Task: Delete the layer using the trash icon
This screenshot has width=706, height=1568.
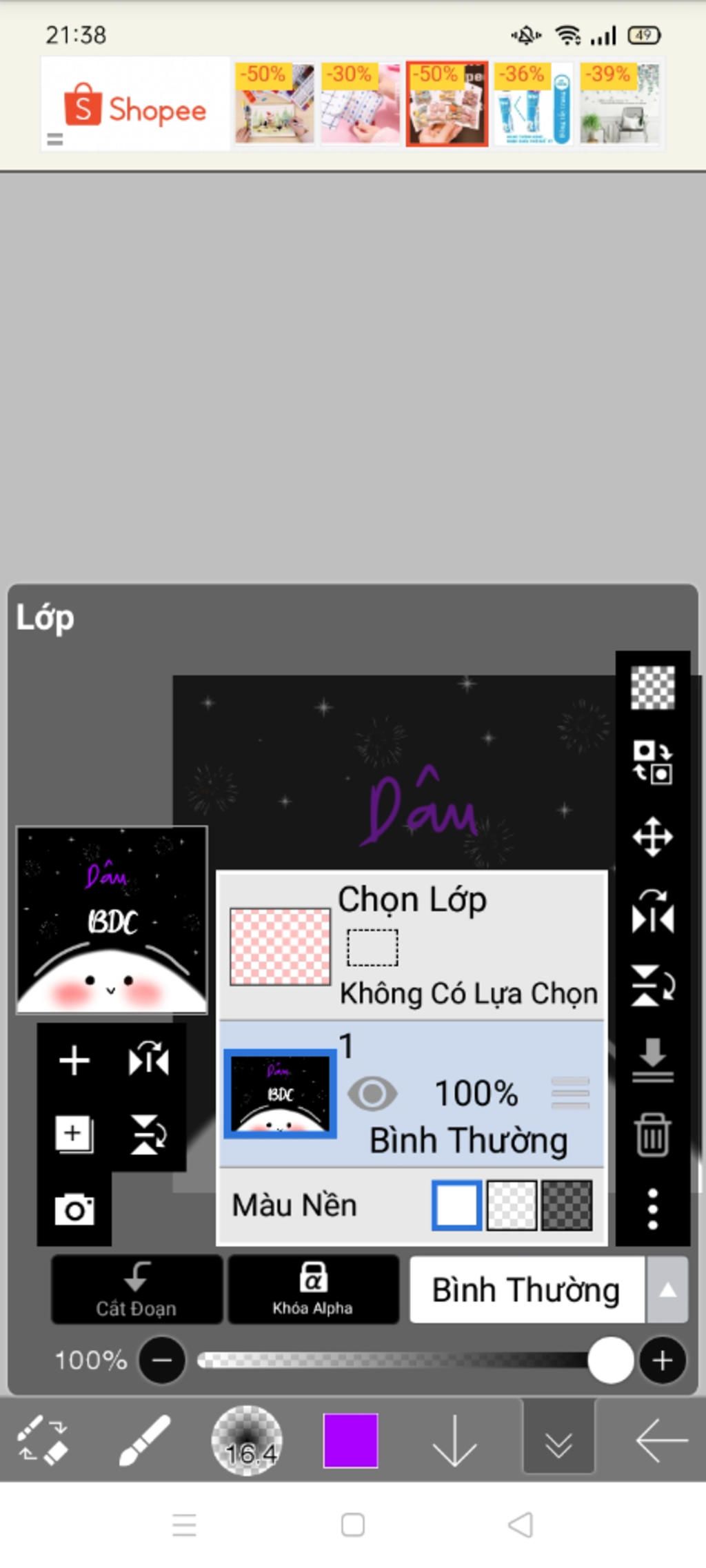Action: (x=652, y=1135)
